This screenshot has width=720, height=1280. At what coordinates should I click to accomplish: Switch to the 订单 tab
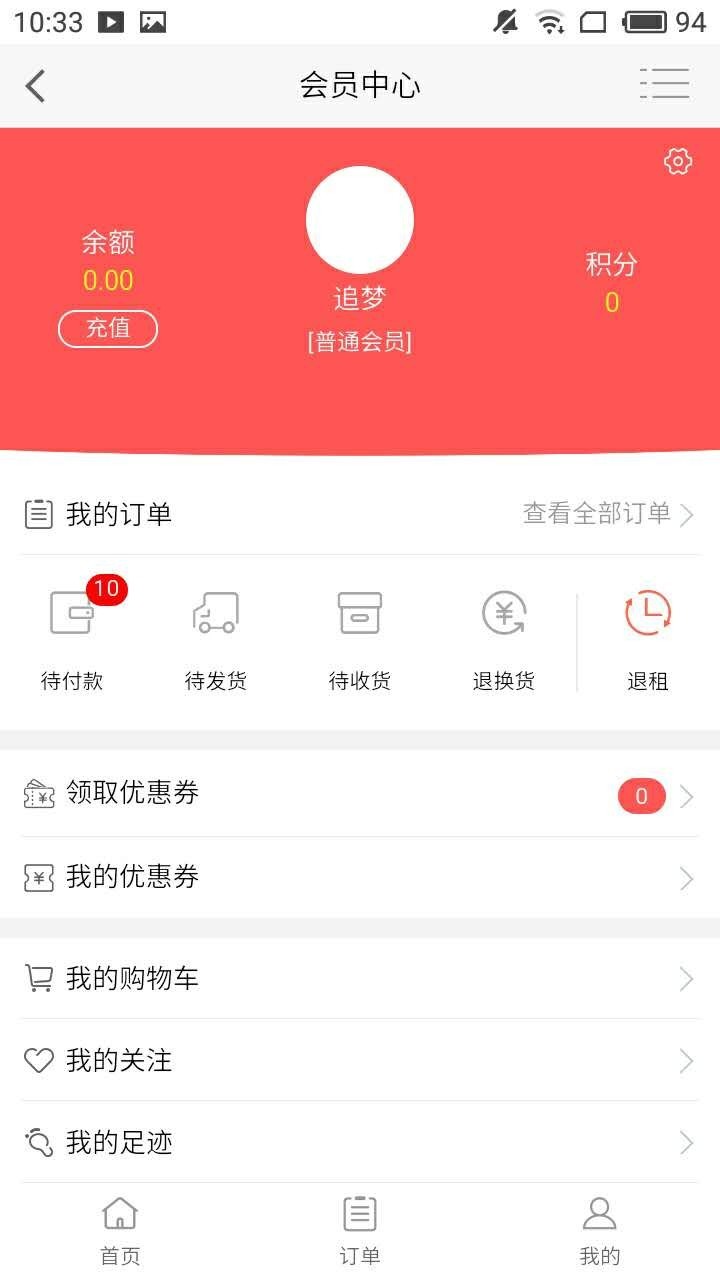pyautogui.click(x=359, y=1228)
